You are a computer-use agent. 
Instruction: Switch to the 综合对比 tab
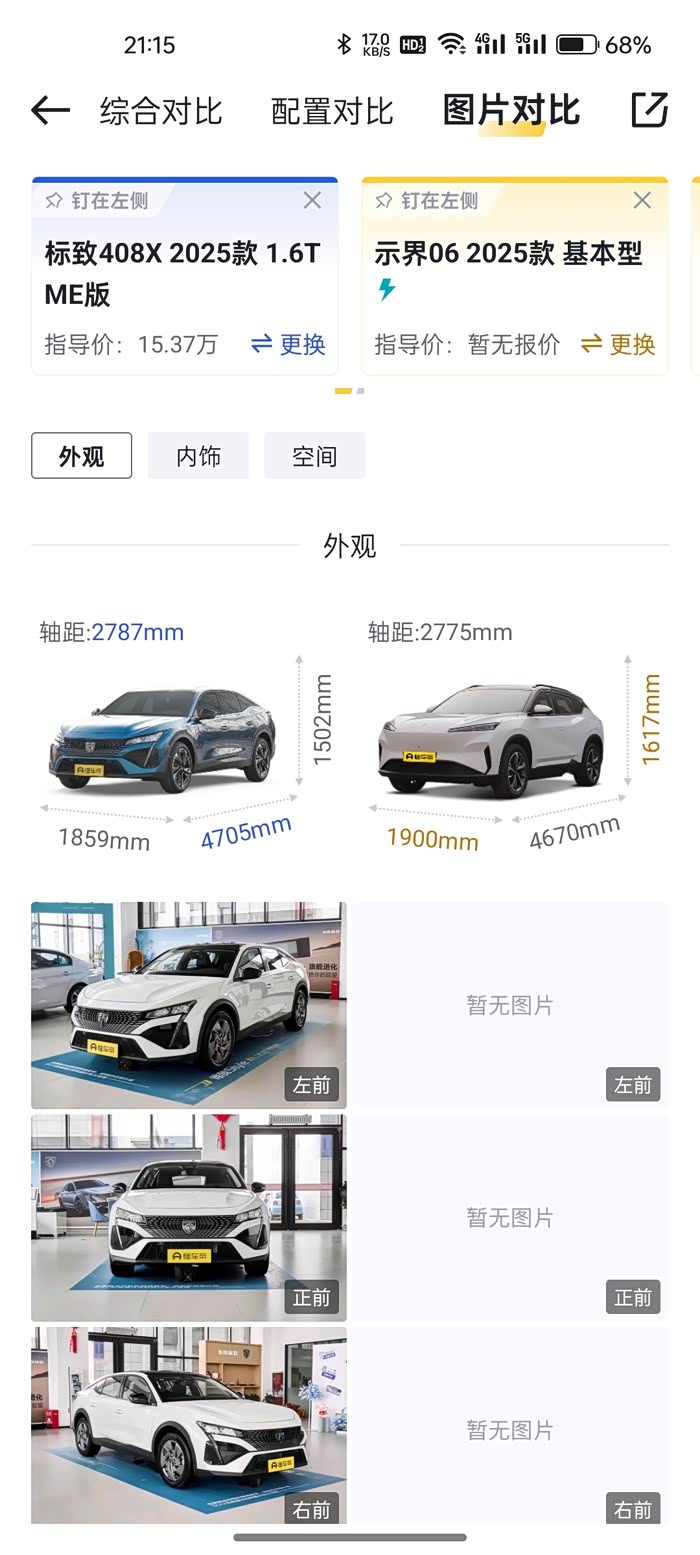(x=161, y=111)
